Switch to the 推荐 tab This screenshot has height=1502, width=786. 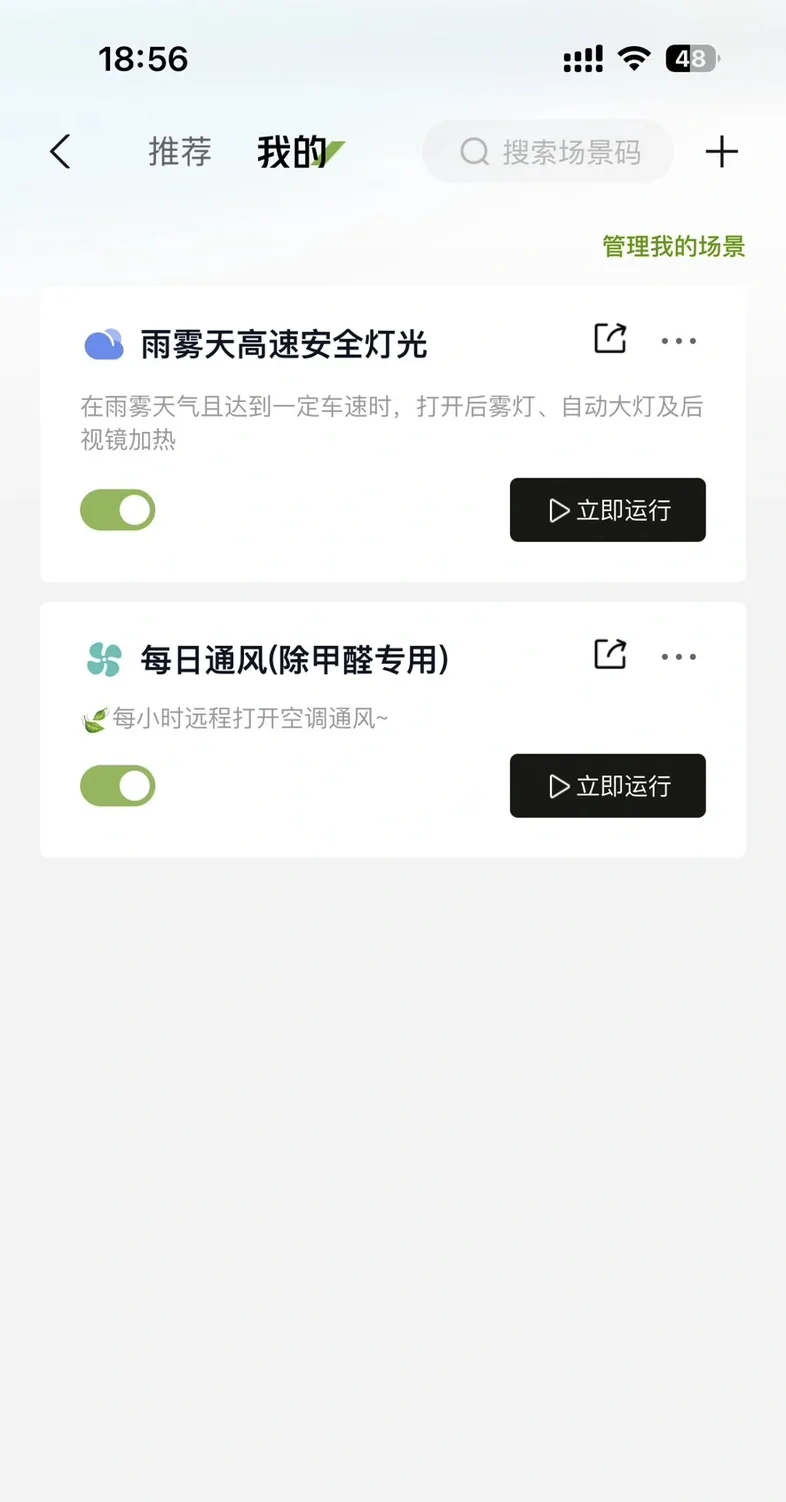tap(180, 152)
